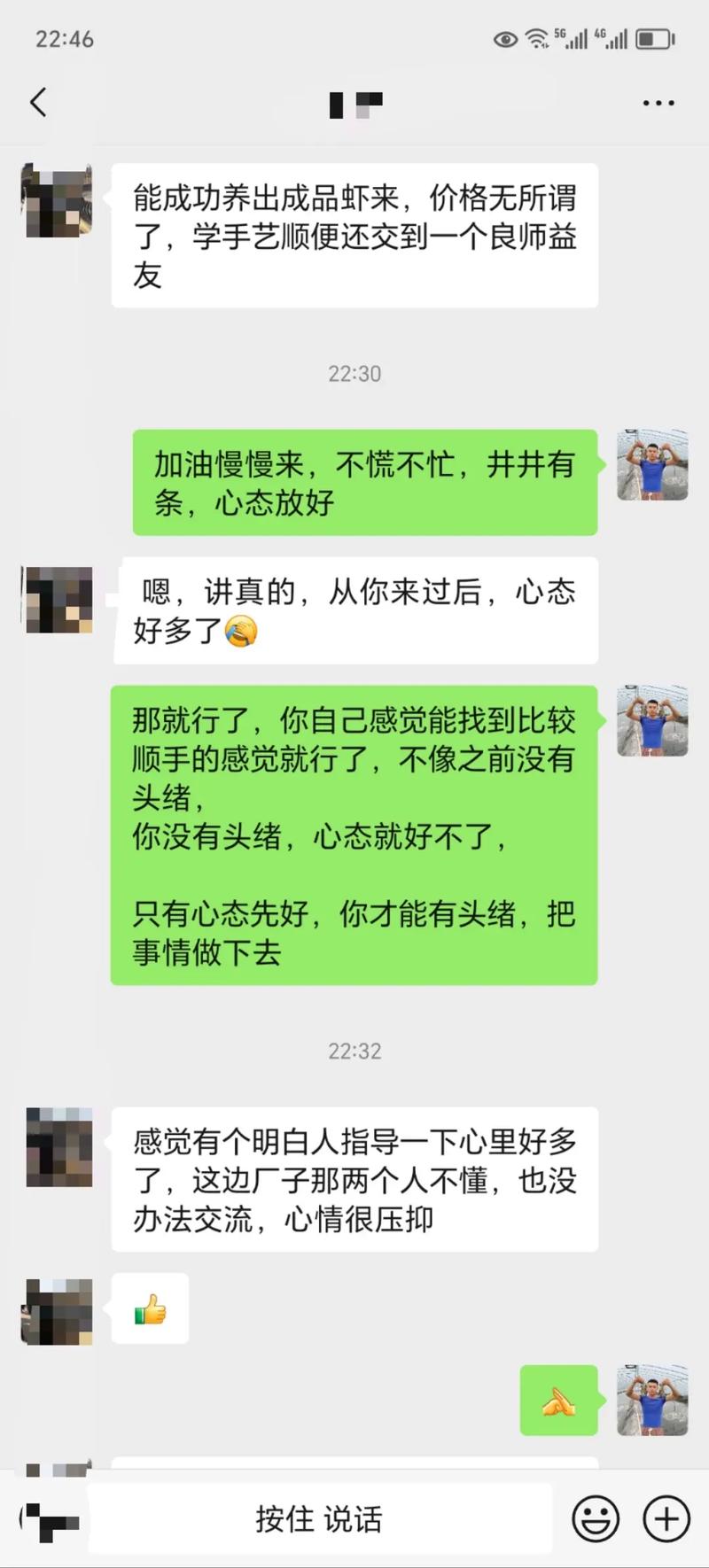709x1568 pixels.
Task: Tap the thumbs-up sticker message
Action: 149,1311
